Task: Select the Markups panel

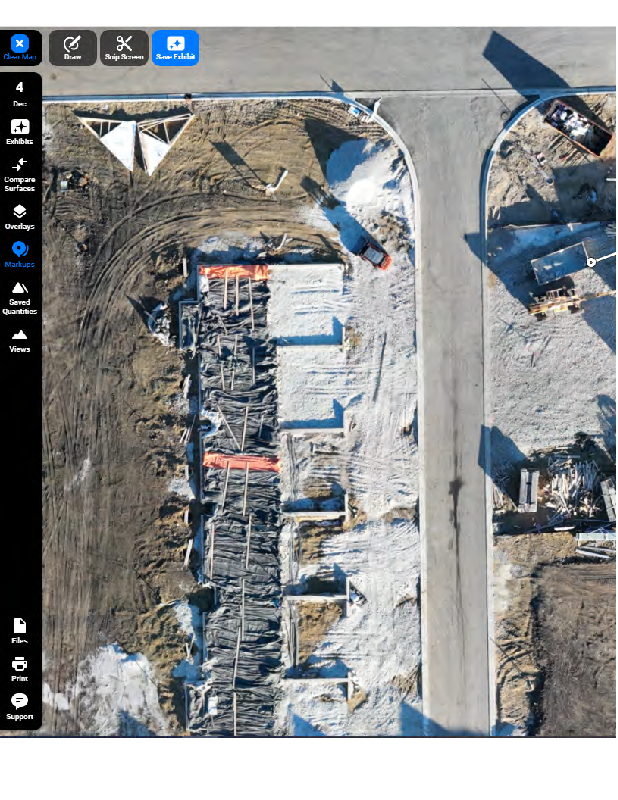Action: pos(20,254)
